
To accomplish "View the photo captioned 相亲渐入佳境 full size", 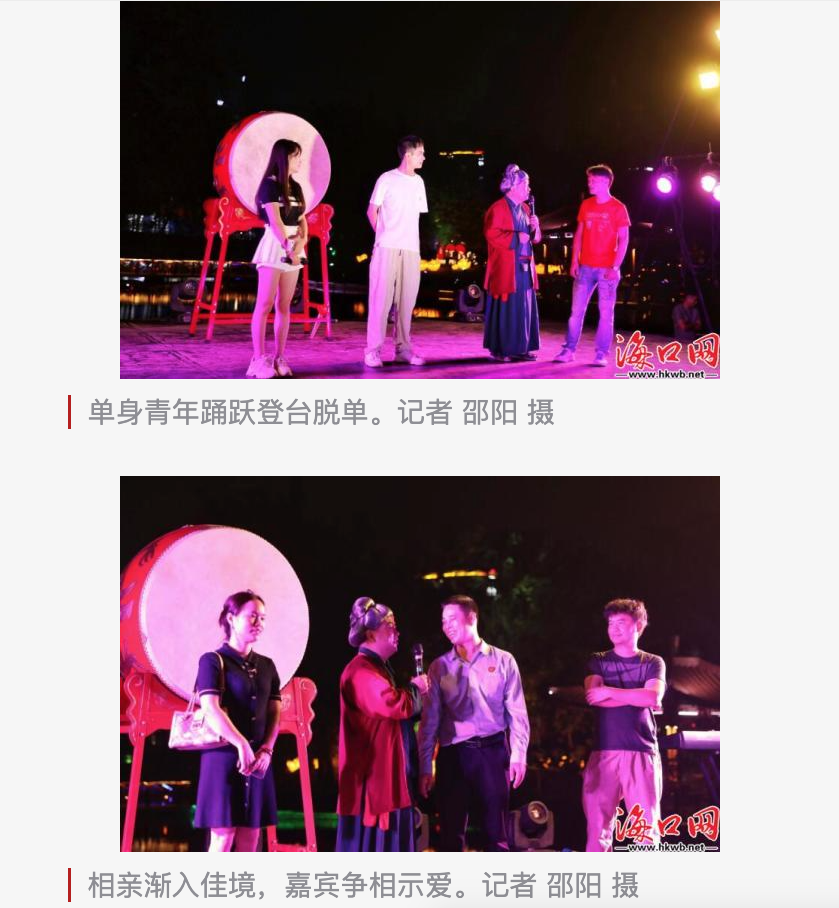I will (x=419, y=664).
